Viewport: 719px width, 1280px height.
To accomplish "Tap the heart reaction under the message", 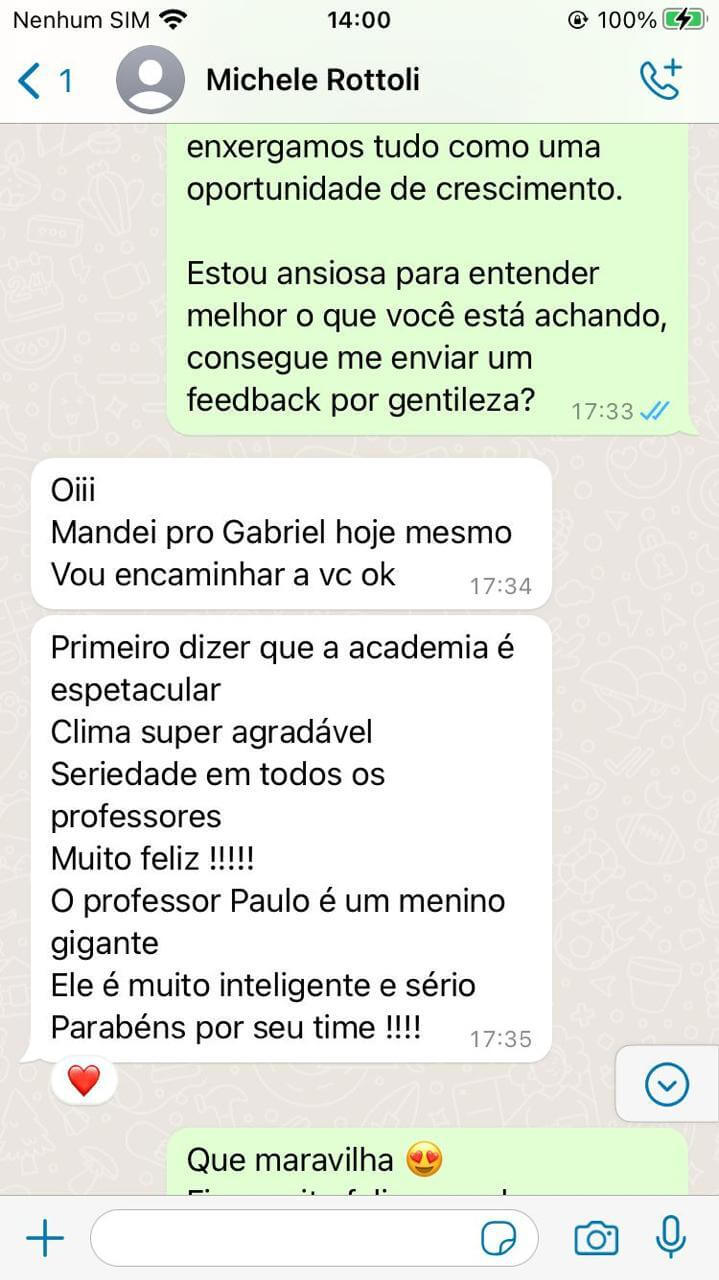I will [84, 1080].
